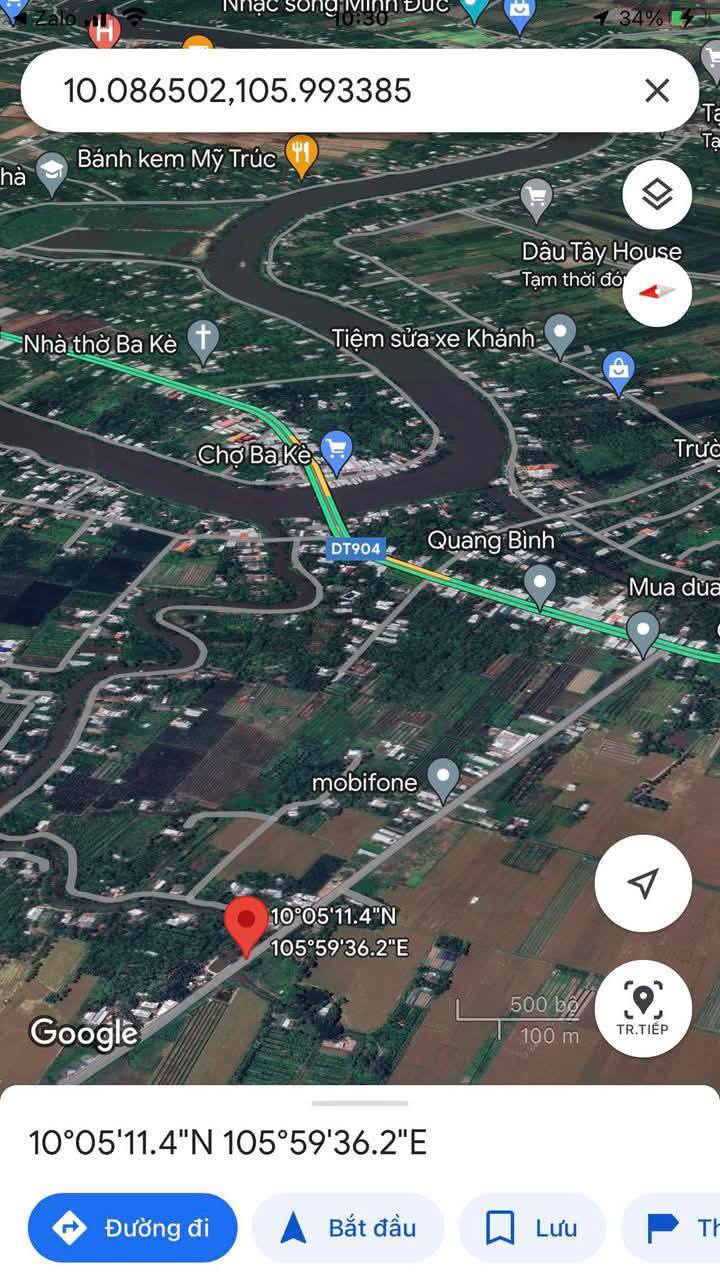The image size is (720, 1280).
Task: Select the mobifone place marker
Action: [442, 778]
